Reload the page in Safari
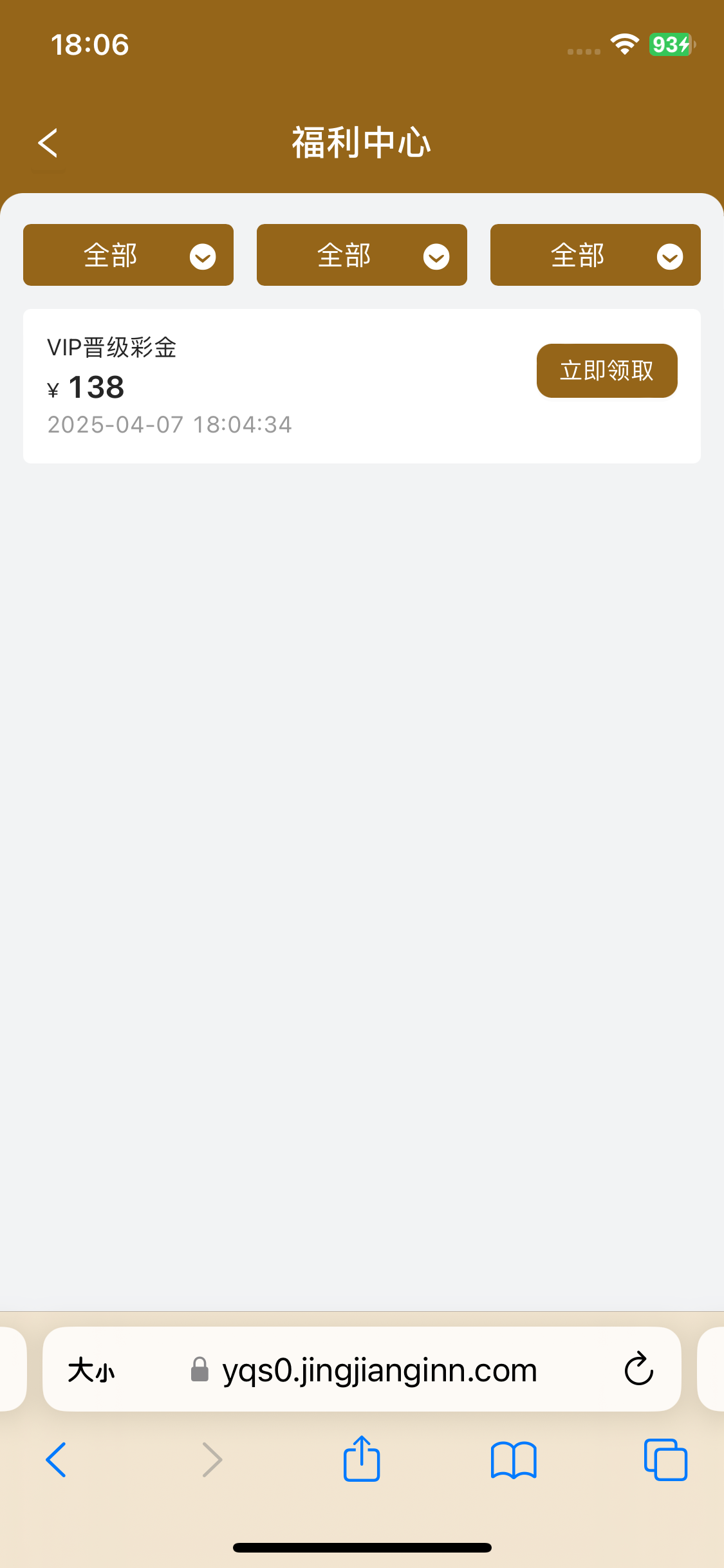The image size is (724, 1568). [x=639, y=1368]
